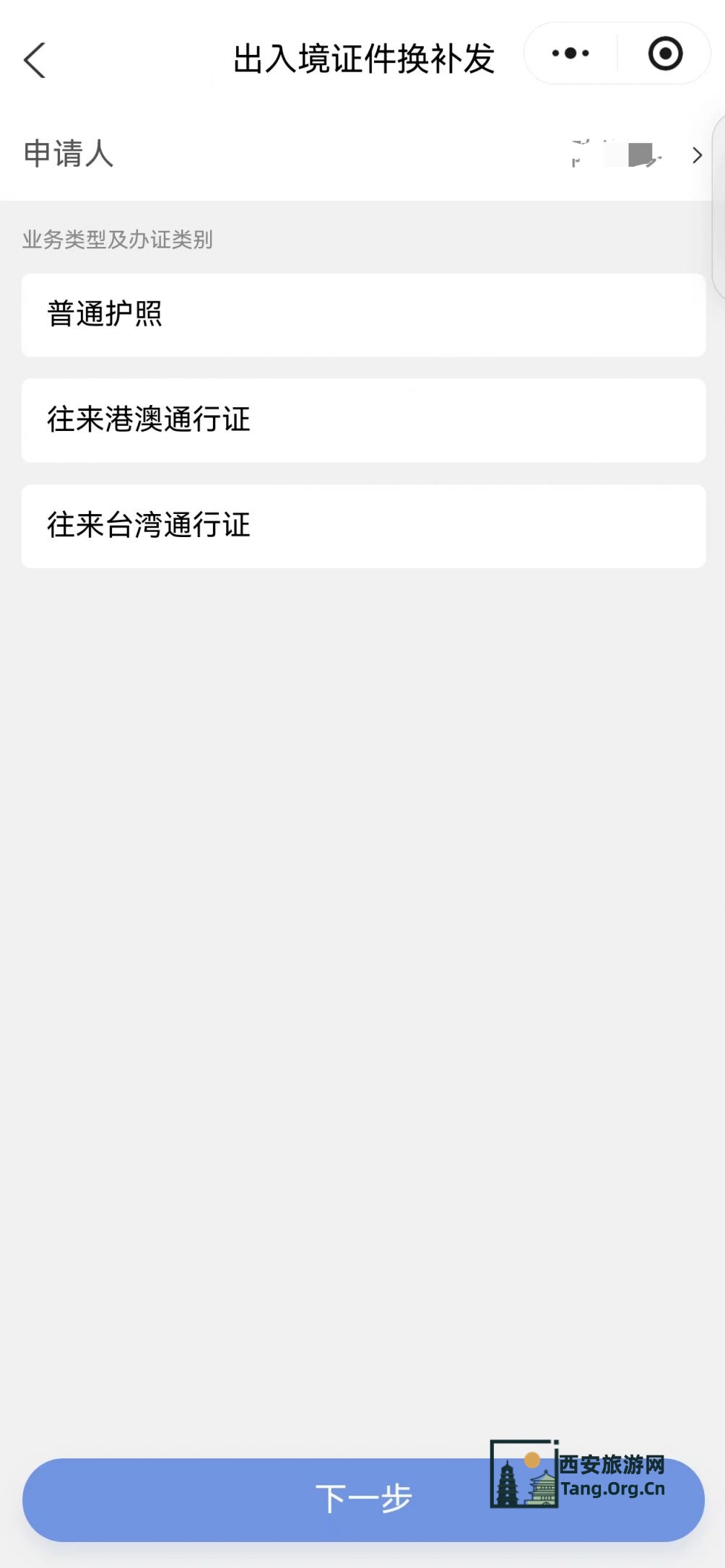The height and width of the screenshot is (1568, 725).
Task: Select the back chevron in the navigation bar
Action: point(33,60)
